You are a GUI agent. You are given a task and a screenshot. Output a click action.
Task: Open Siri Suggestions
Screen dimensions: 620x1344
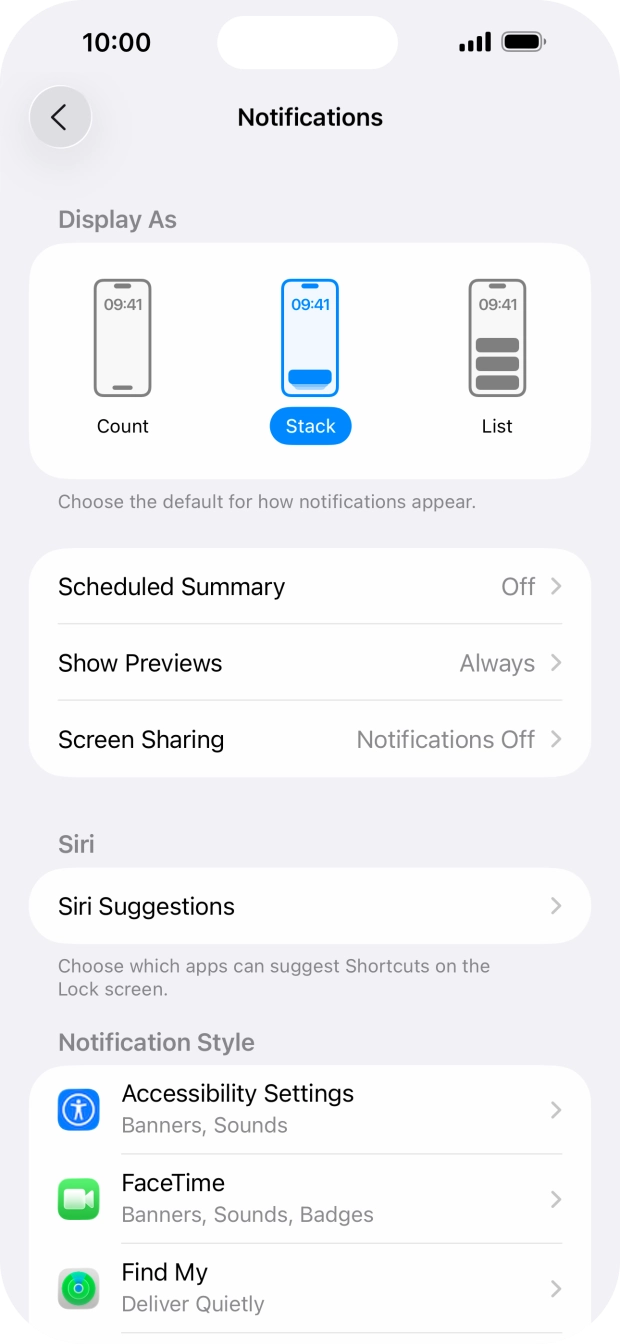310,906
